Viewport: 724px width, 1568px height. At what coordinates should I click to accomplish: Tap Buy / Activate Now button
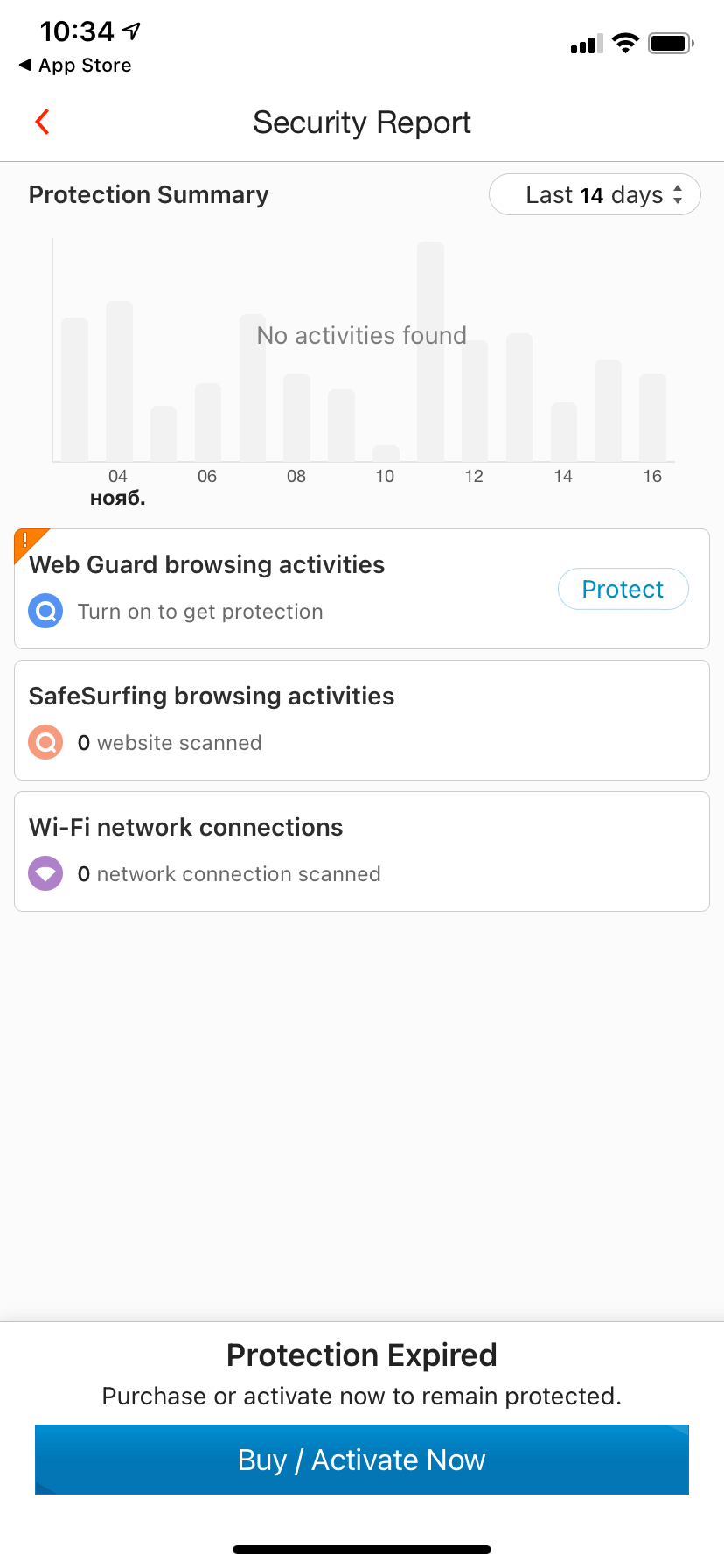(x=361, y=1459)
